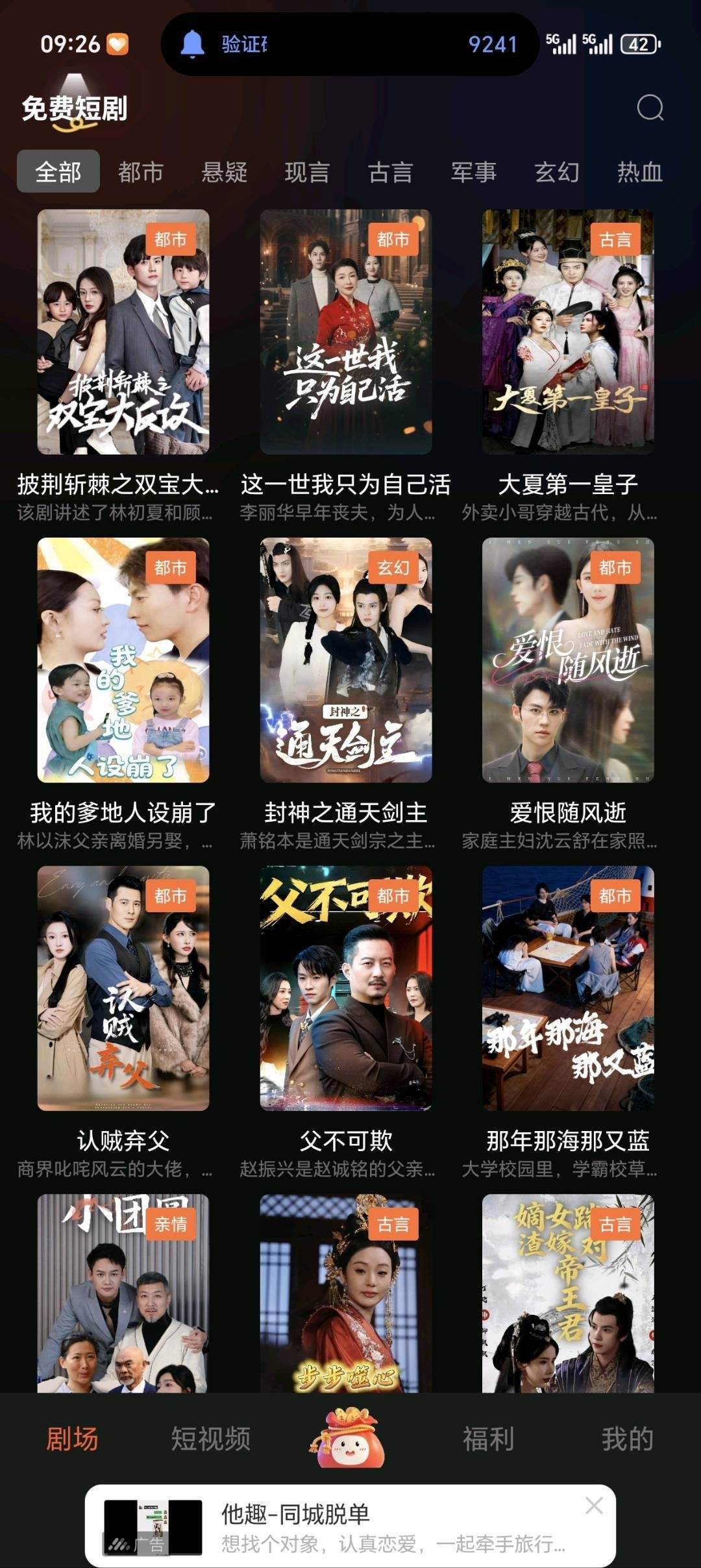The width and height of the screenshot is (701, 1568).
Task: Watch 这一世我只为自己活
Action: [346, 332]
